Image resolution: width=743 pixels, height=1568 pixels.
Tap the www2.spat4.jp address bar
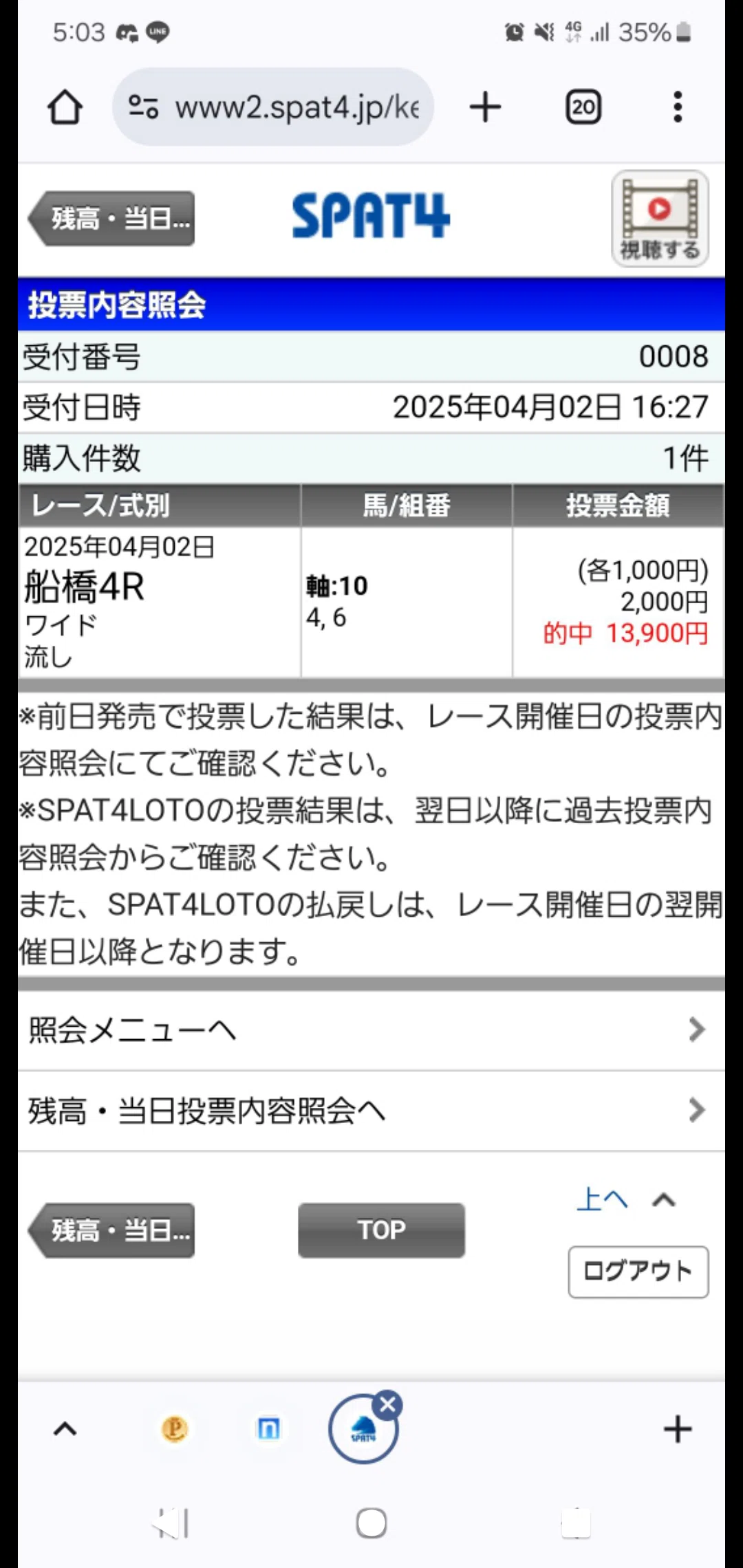point(273,107)
